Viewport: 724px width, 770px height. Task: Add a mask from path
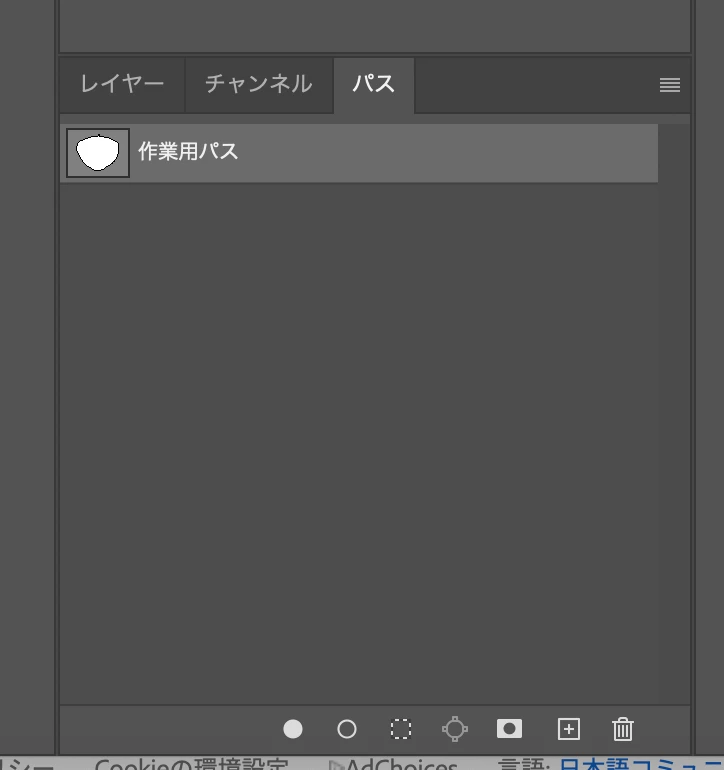tap(509, 729)
